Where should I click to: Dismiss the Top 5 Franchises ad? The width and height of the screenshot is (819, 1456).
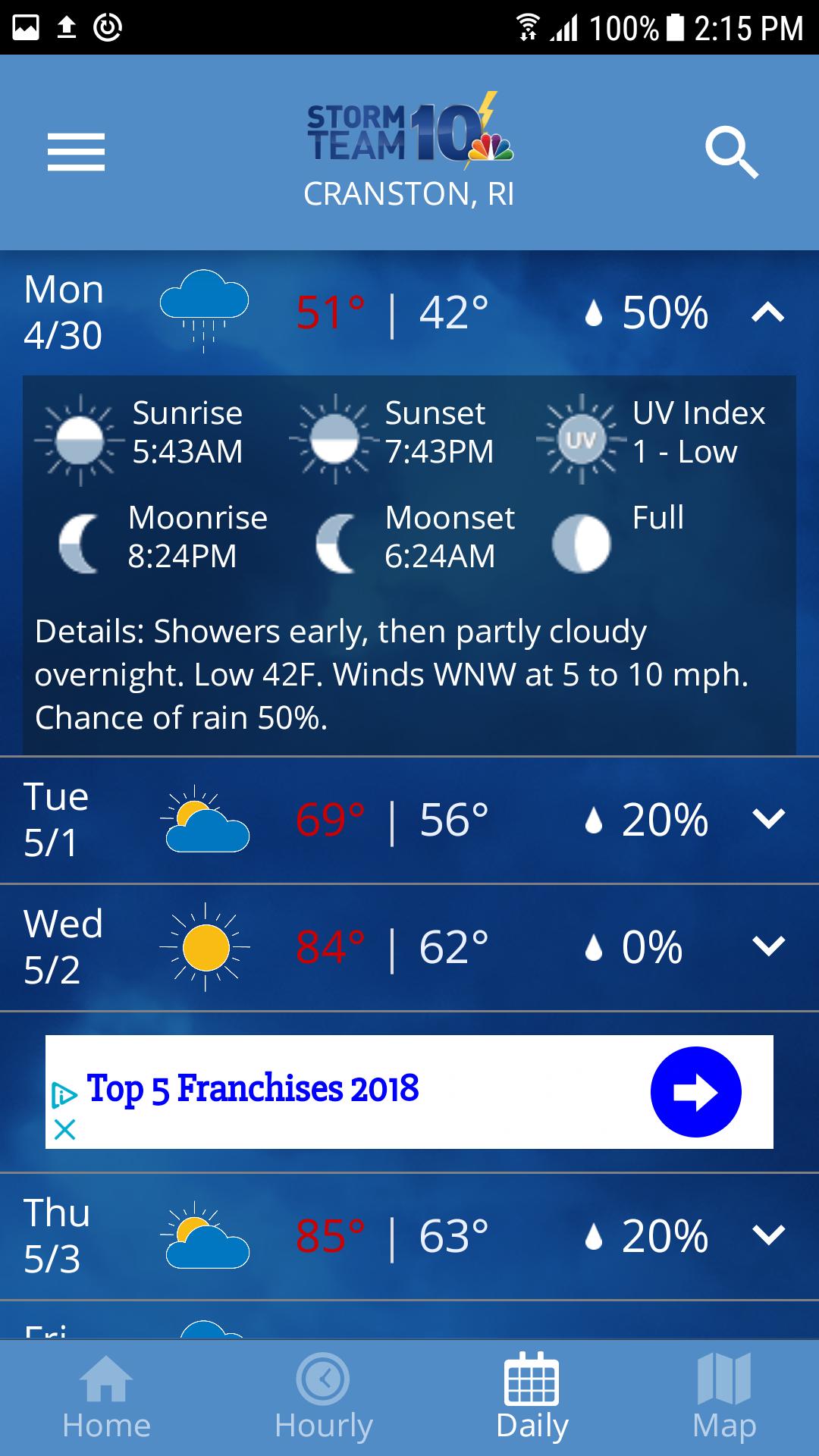click(65, 1130)
